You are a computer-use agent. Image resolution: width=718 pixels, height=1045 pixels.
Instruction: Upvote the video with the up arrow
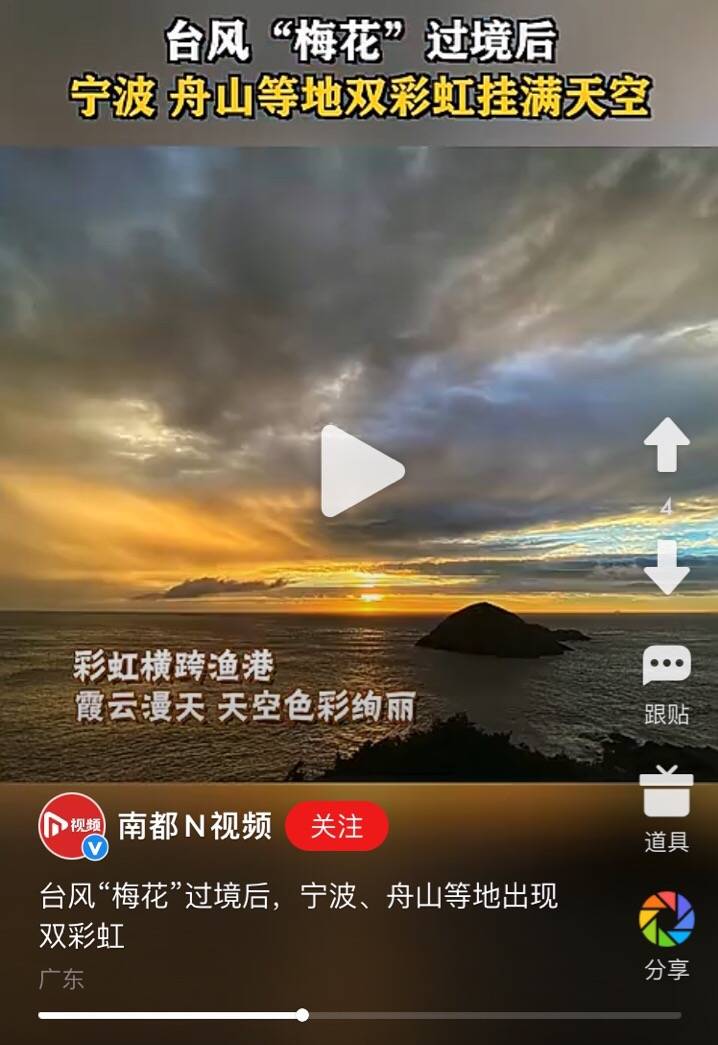[666, 445]
